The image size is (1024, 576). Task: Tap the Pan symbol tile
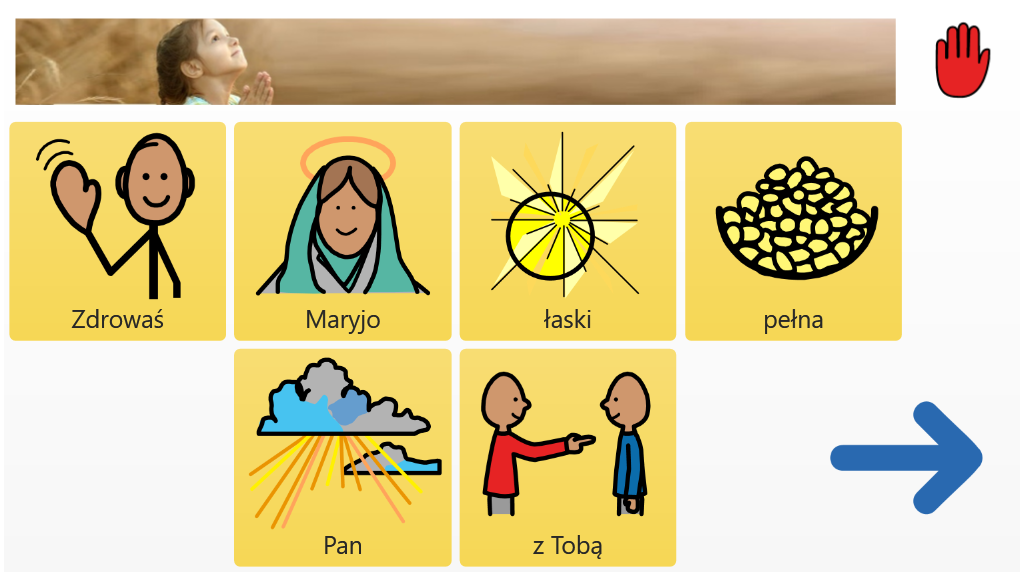click(x=343, y=457)
